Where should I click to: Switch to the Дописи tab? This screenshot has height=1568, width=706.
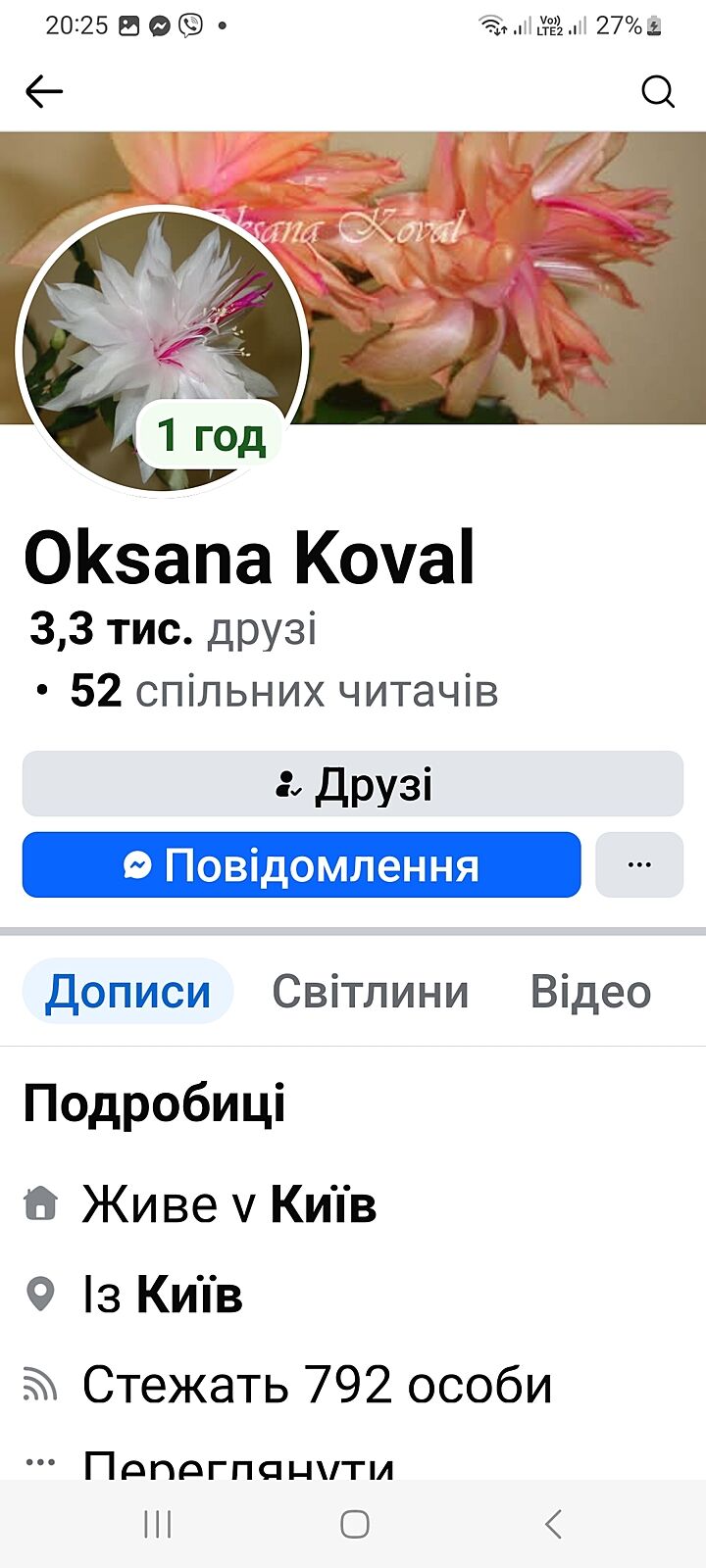point(128,992)
